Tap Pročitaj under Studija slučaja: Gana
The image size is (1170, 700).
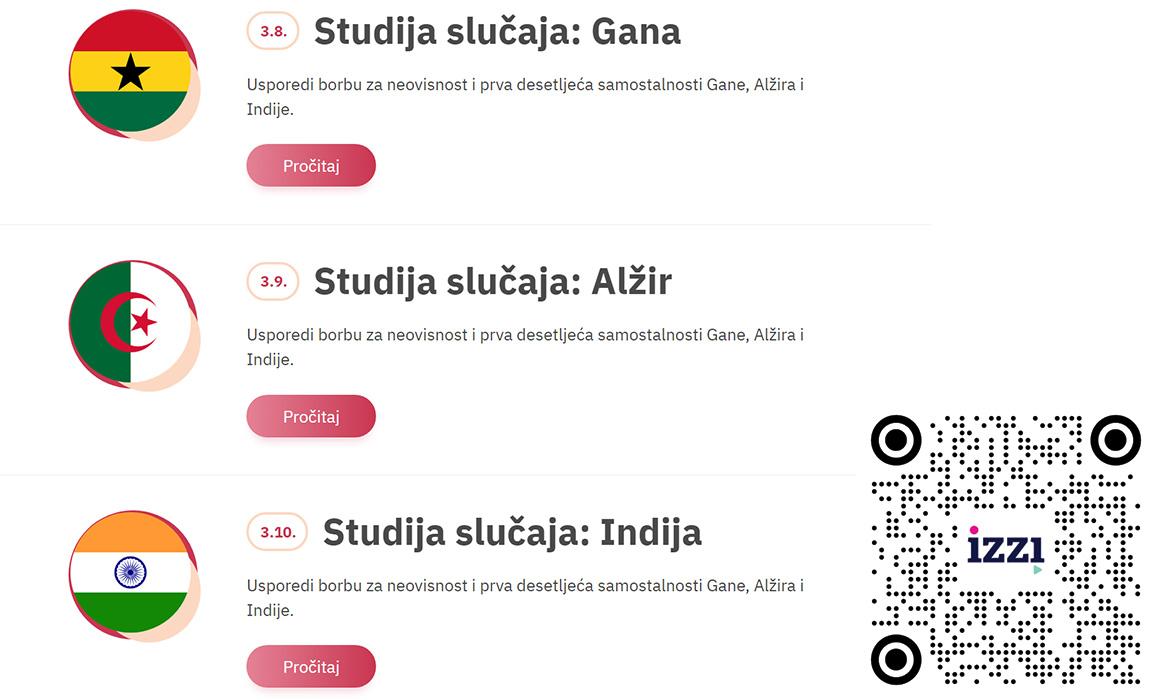pyautogui.click(x=311, y=166)
